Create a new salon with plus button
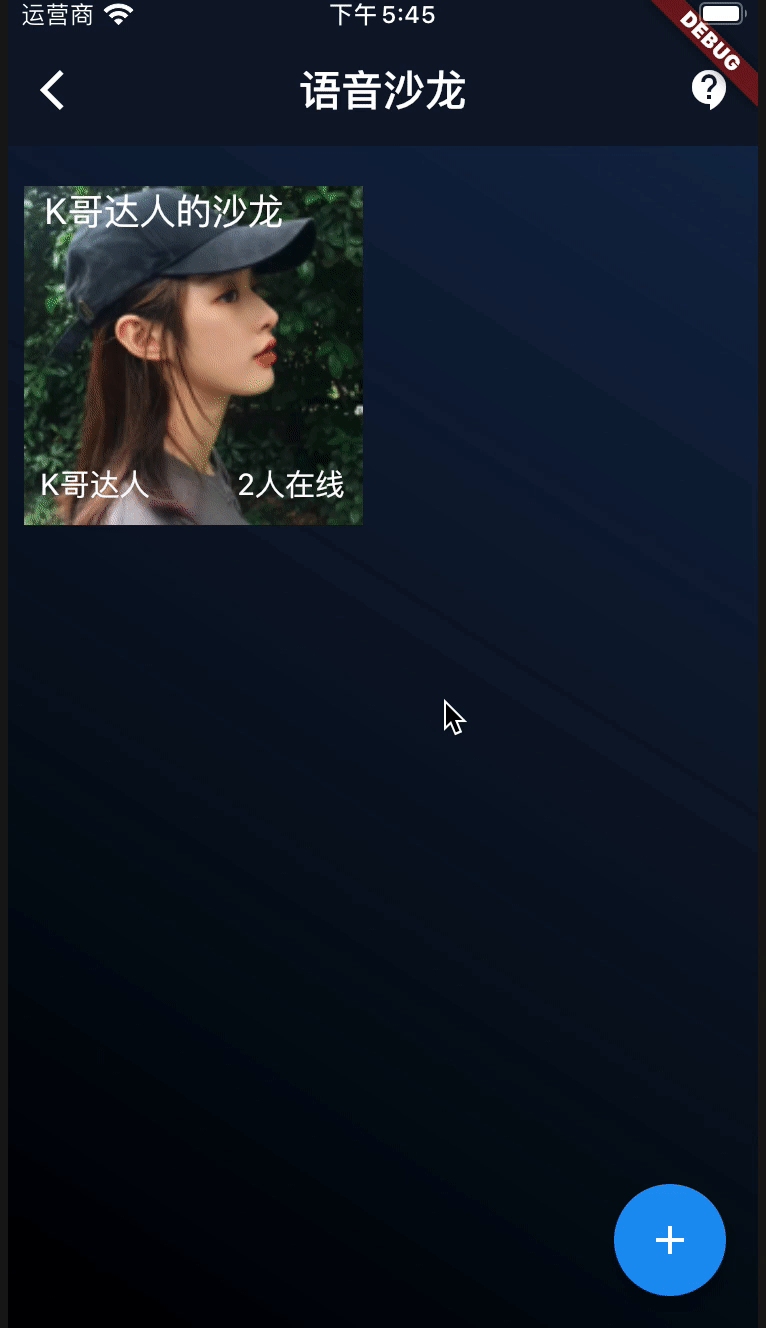Viewport: 766px width, 1328px height. pyautogui.click(x=669, y=1240)
